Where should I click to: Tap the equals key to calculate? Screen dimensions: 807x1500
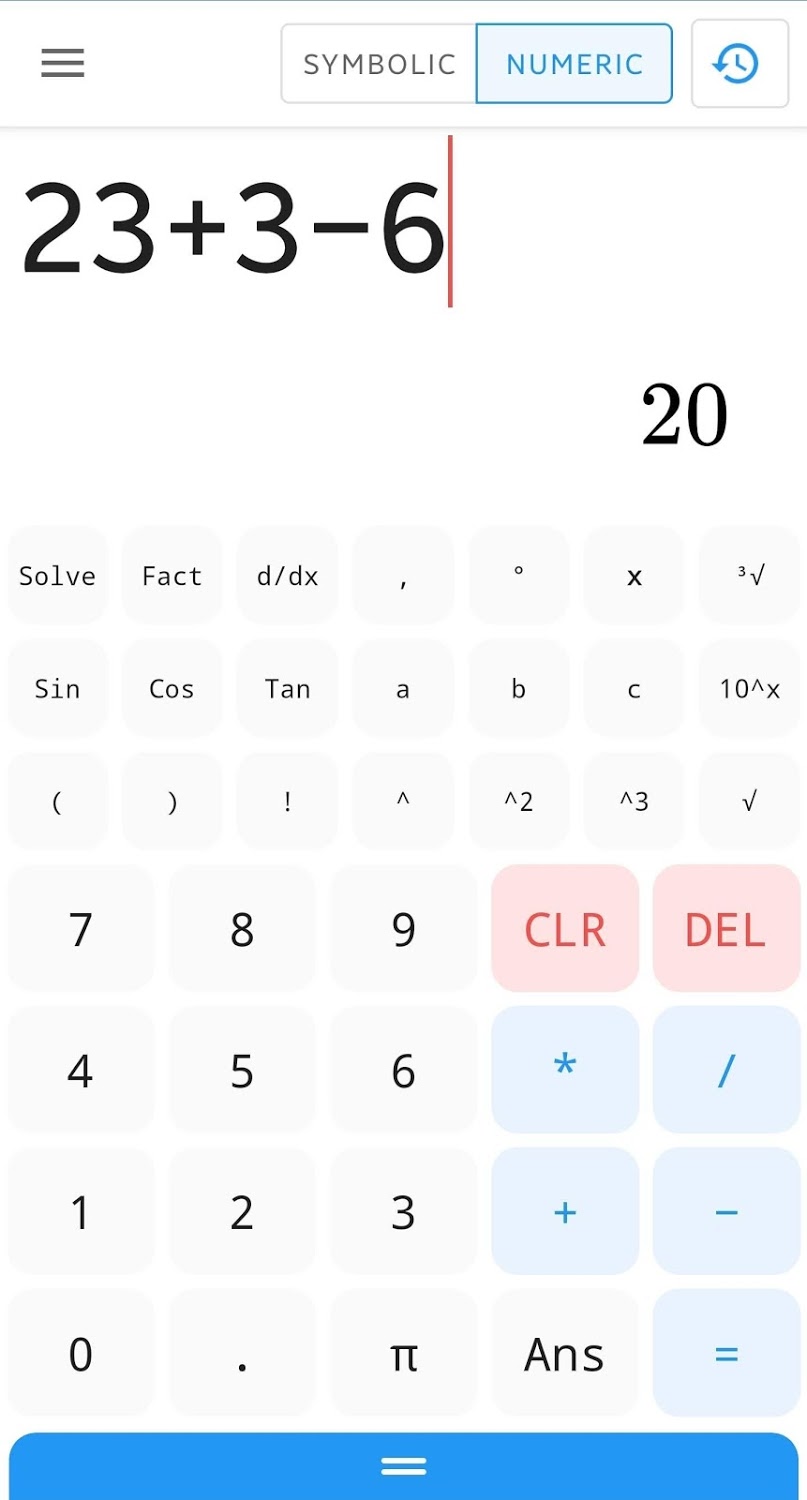click(x=726, y=1355)
